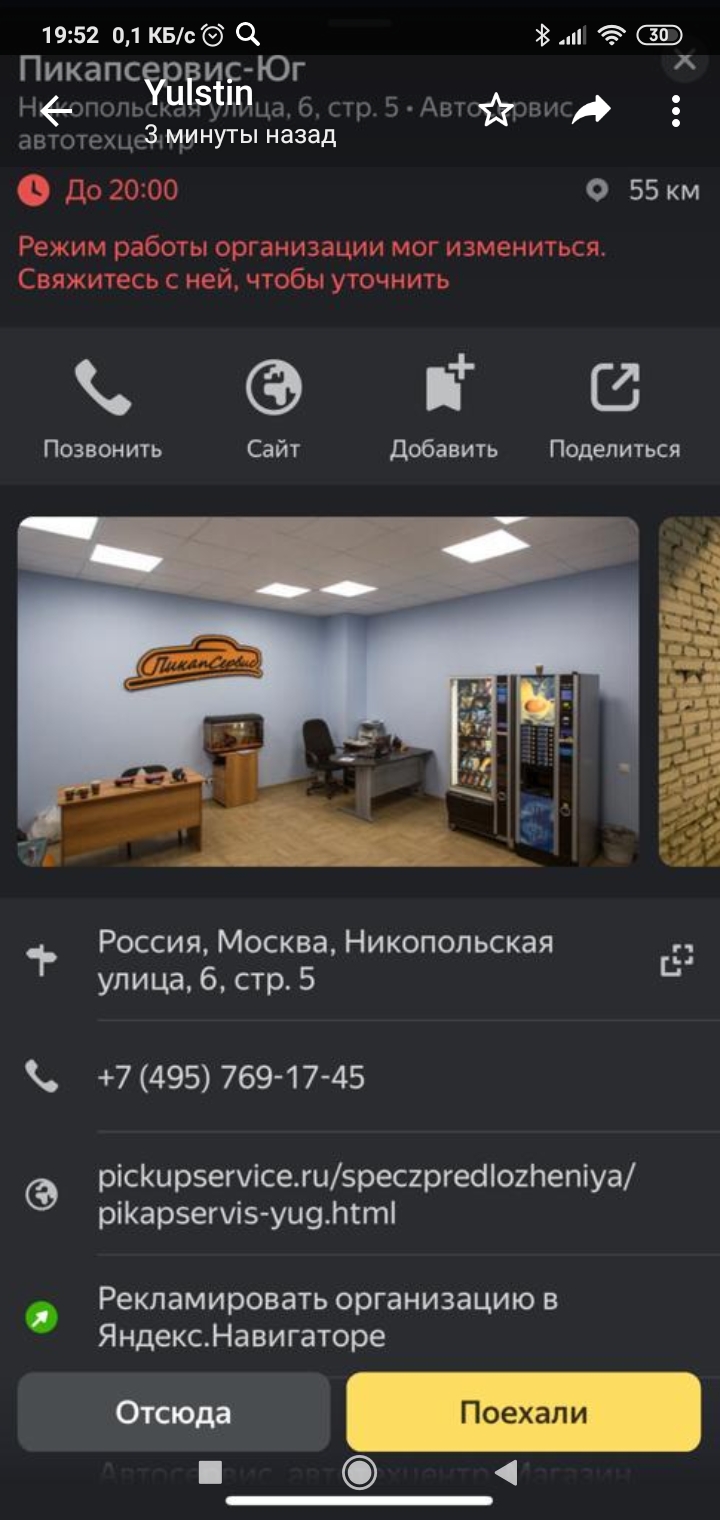Open the pickupservice.ru website link

tap(366, 1195)
